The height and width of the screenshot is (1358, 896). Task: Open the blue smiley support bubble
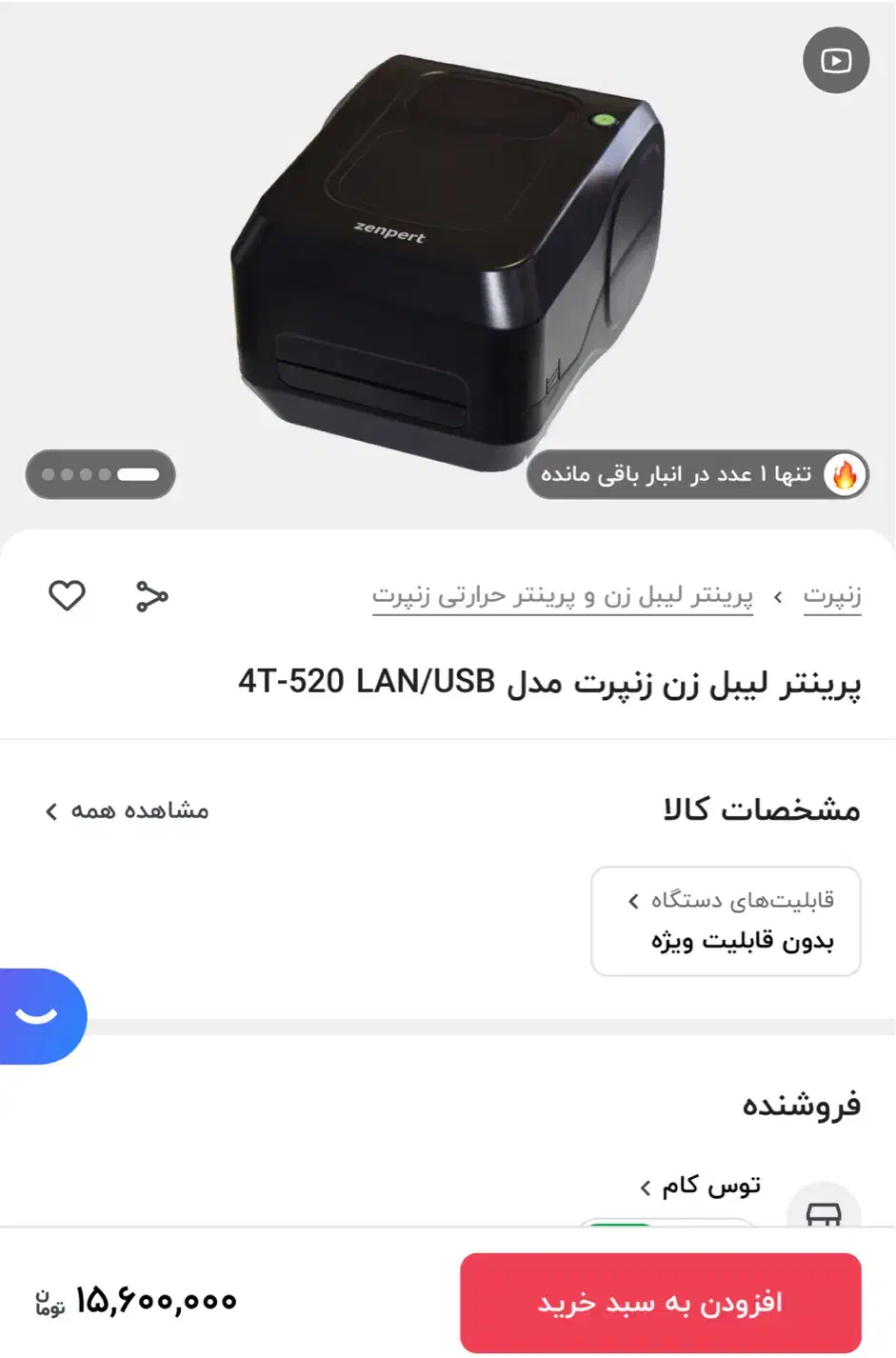[38, 1016]
